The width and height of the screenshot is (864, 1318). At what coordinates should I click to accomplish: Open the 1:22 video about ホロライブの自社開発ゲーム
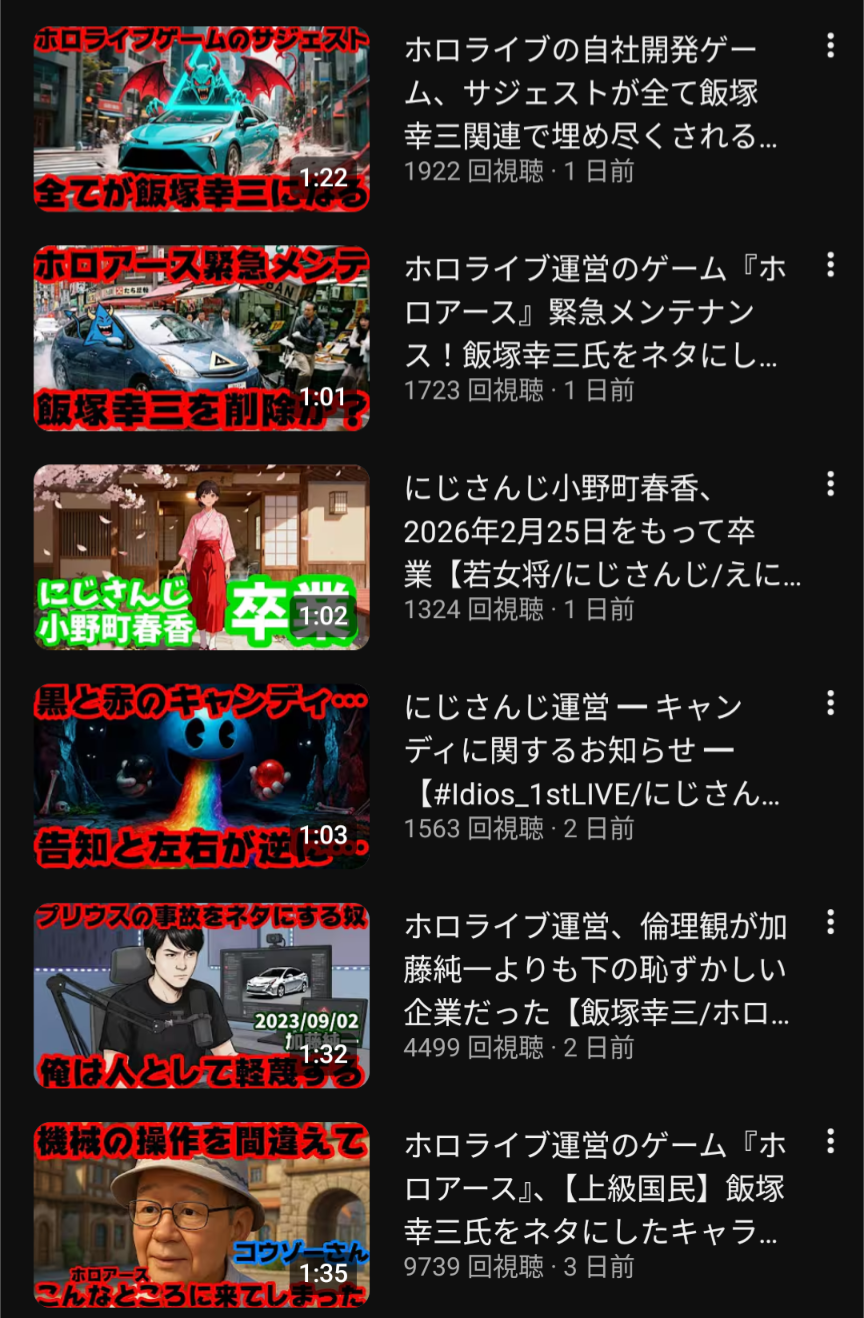(x=201, y=119)
